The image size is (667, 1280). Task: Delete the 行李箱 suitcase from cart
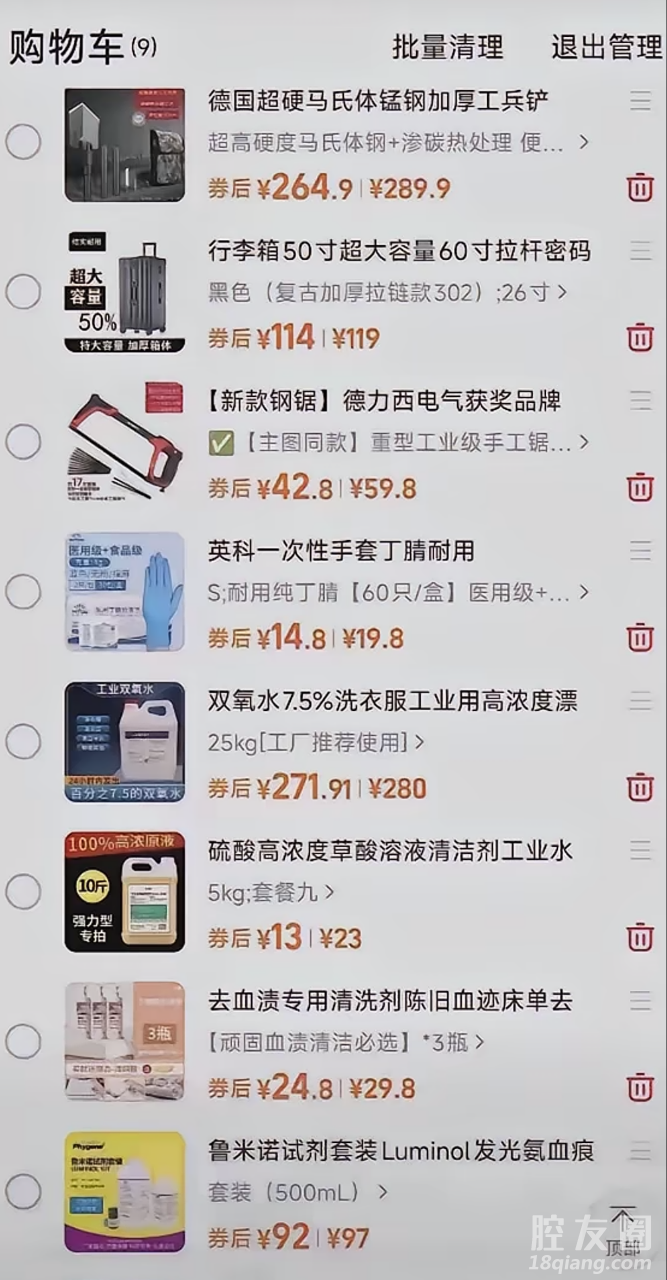[640, 337]
